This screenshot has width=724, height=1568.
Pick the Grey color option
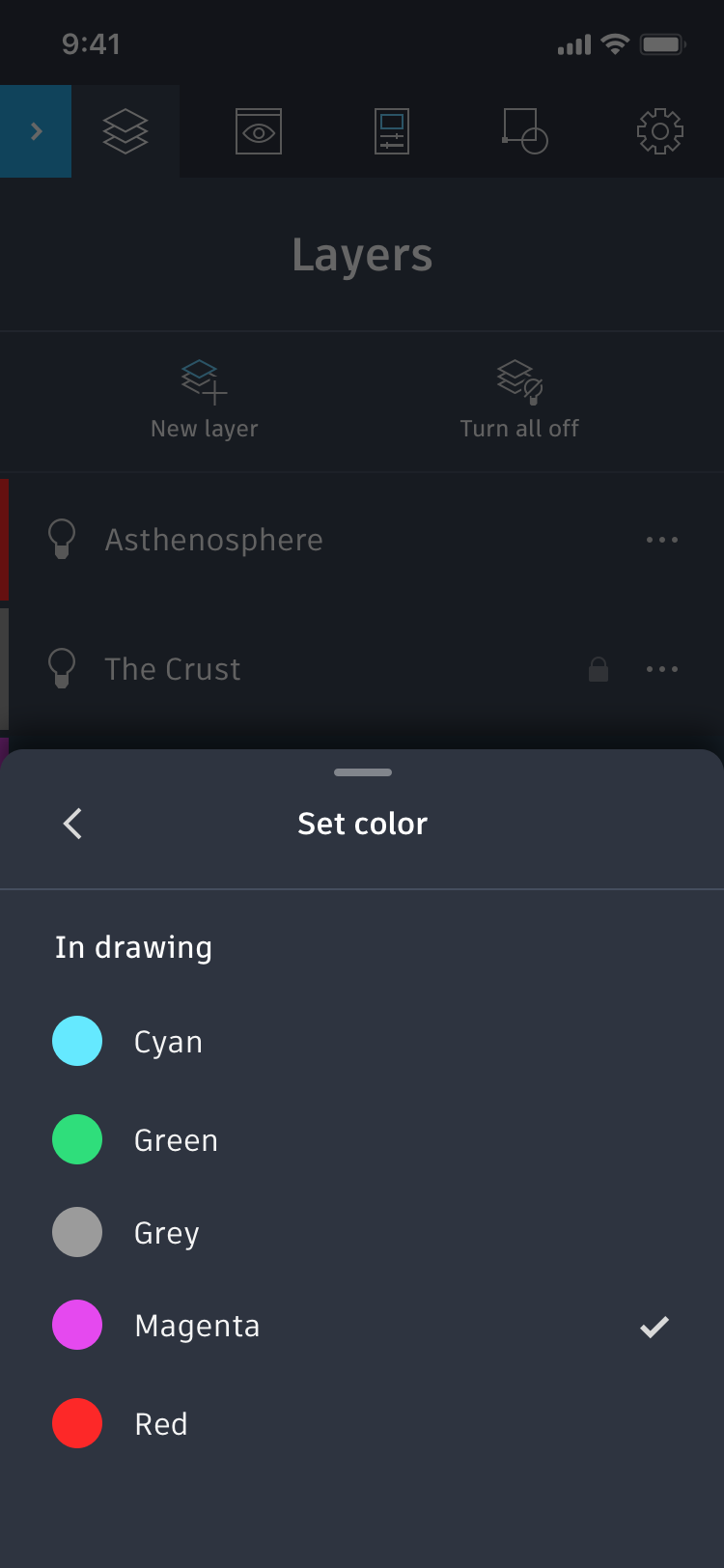[x=166, y=1233]
